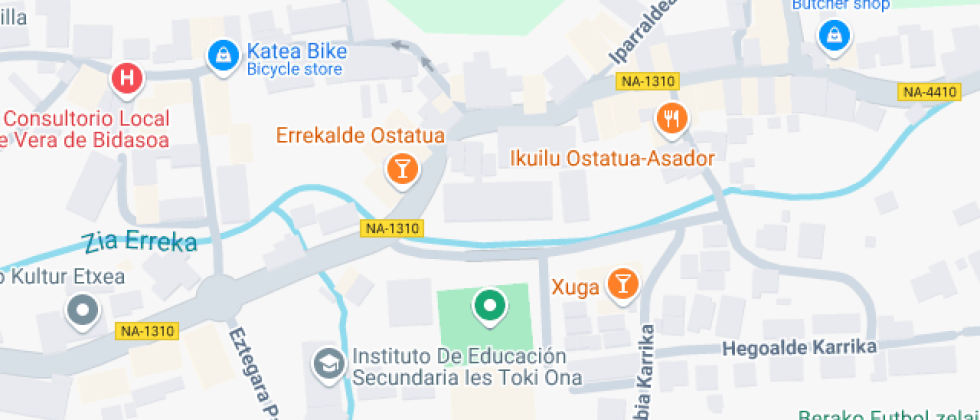This screenshot has height=420, width=980.
Task: Select the Consultorio Local hospital marker
Action: pos(127,78)
